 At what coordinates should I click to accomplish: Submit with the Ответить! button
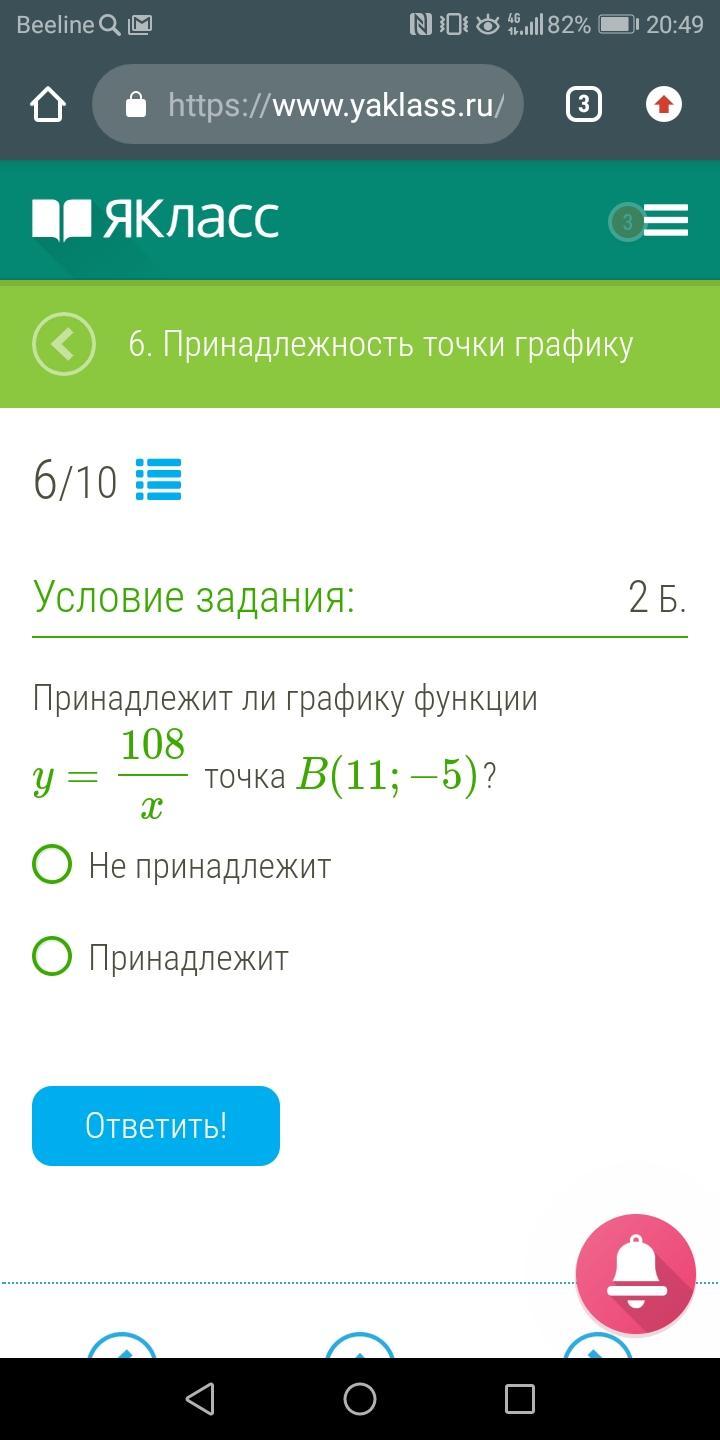coord(156,1125)
